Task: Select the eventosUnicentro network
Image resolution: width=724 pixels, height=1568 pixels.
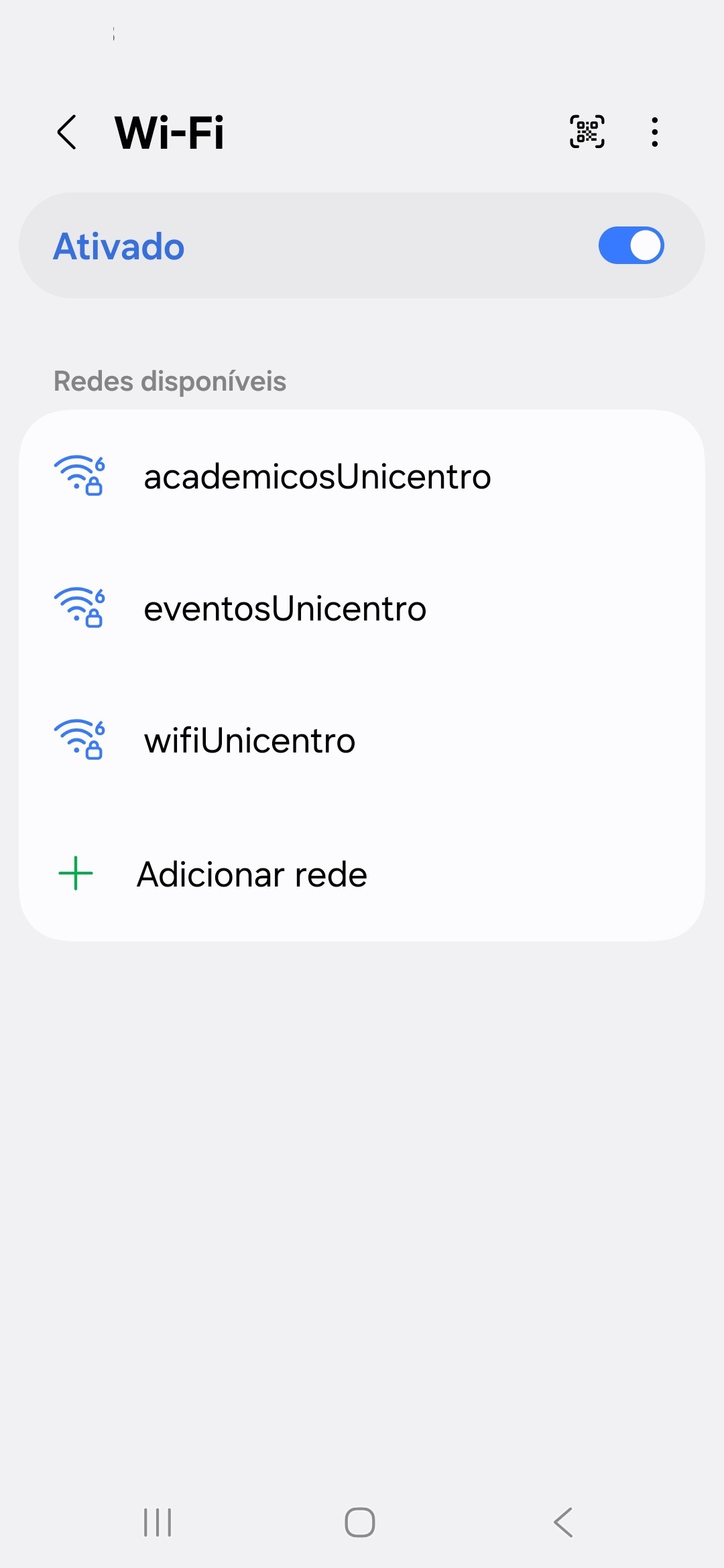Action: click(285, 609)
